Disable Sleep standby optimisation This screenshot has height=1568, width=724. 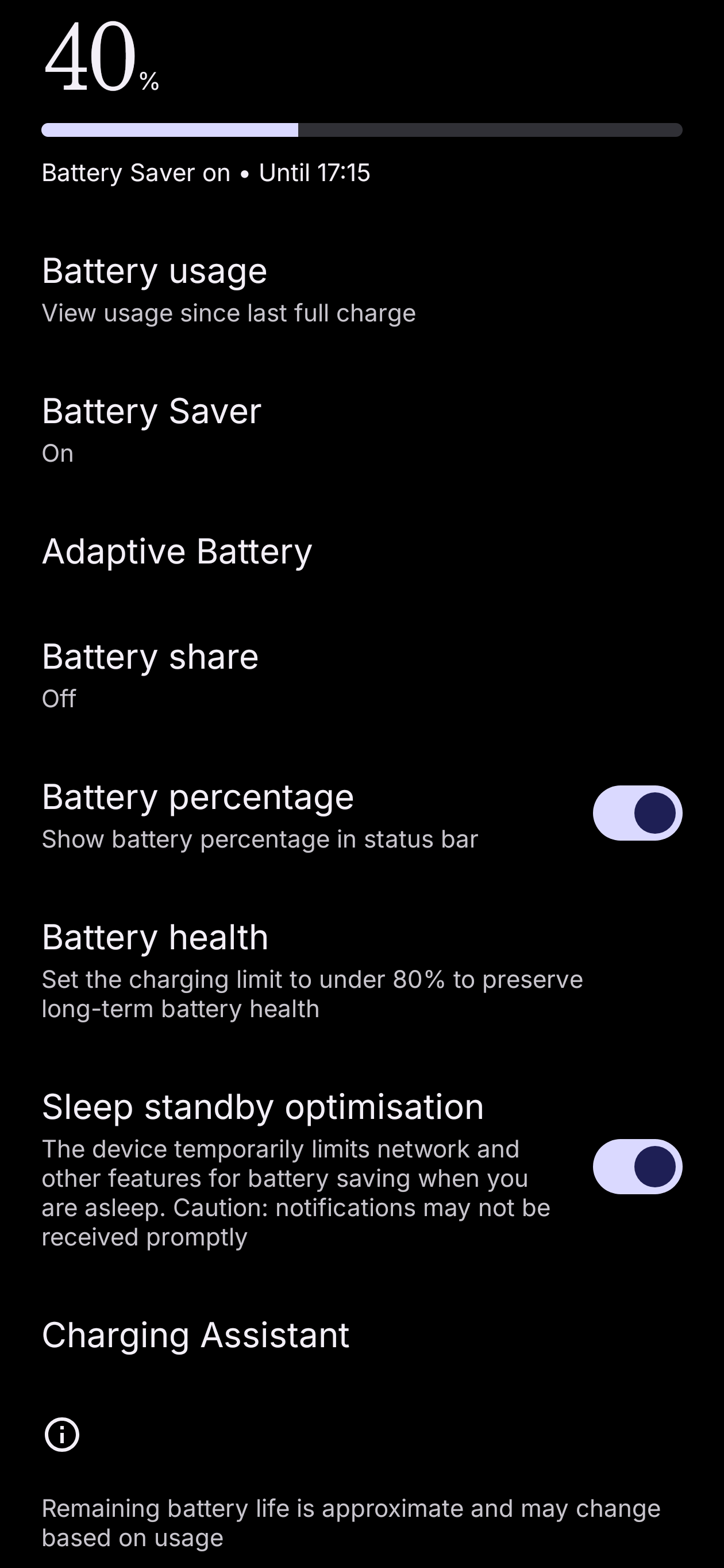[637, 1167]
